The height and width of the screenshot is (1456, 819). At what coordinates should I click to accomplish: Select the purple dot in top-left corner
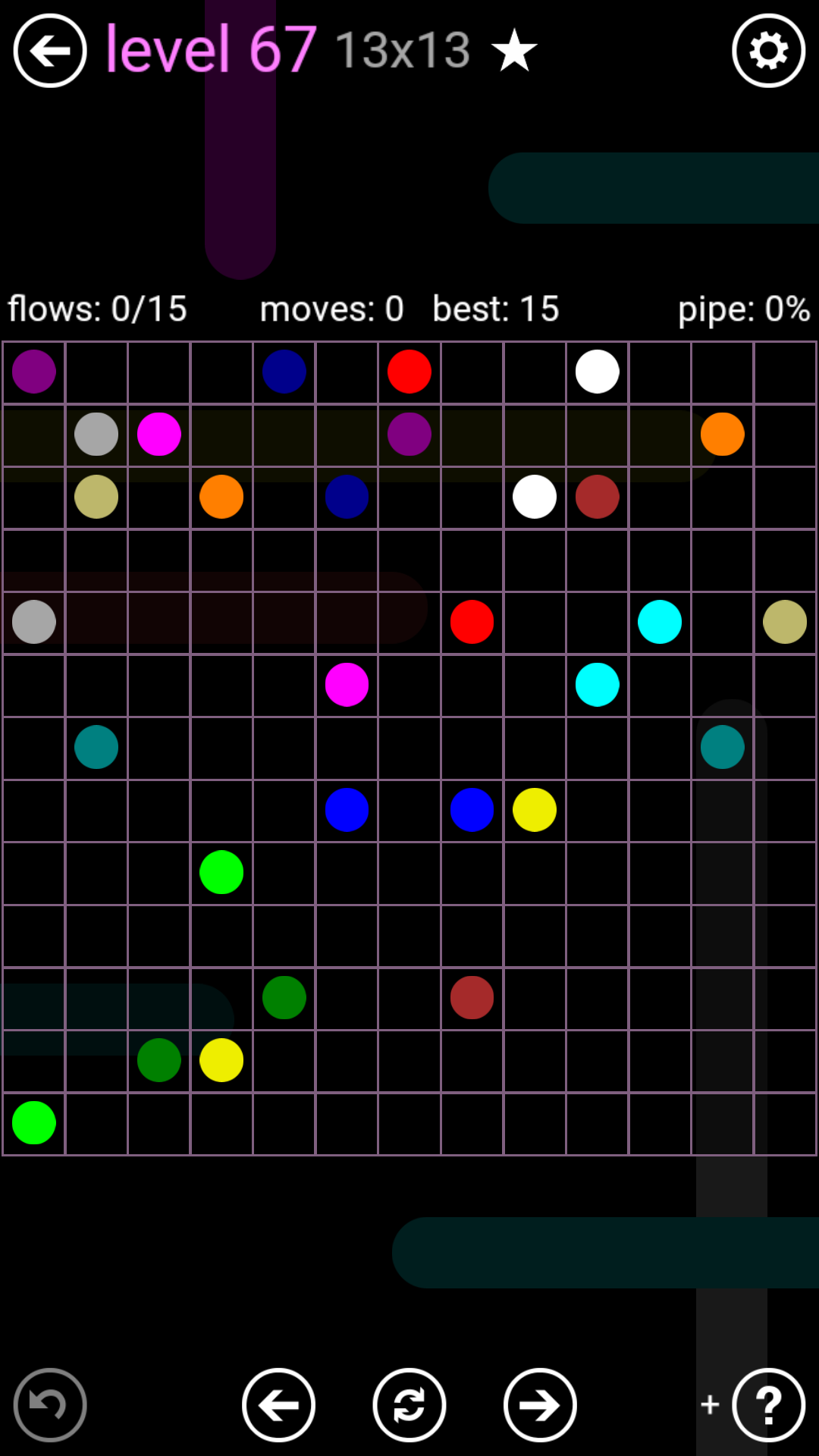coord(34,372)
